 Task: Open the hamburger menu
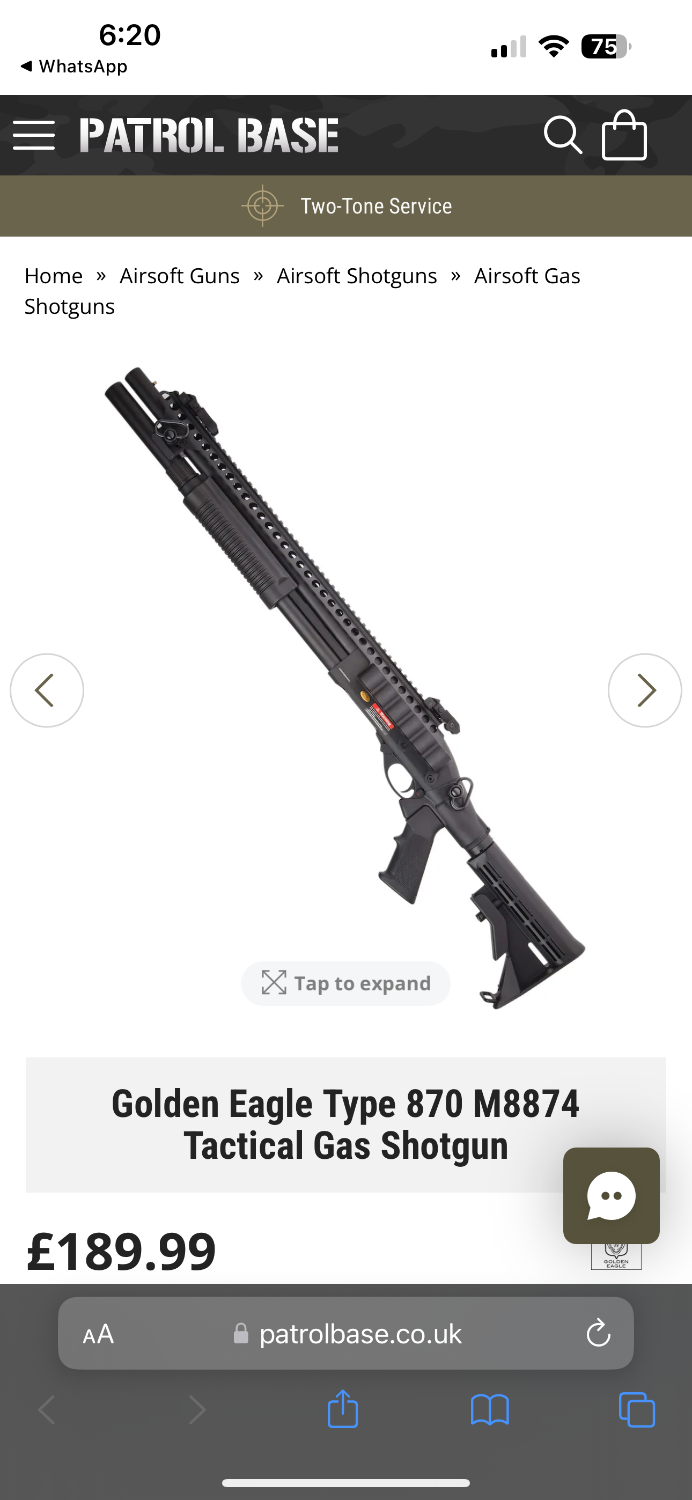34,135
